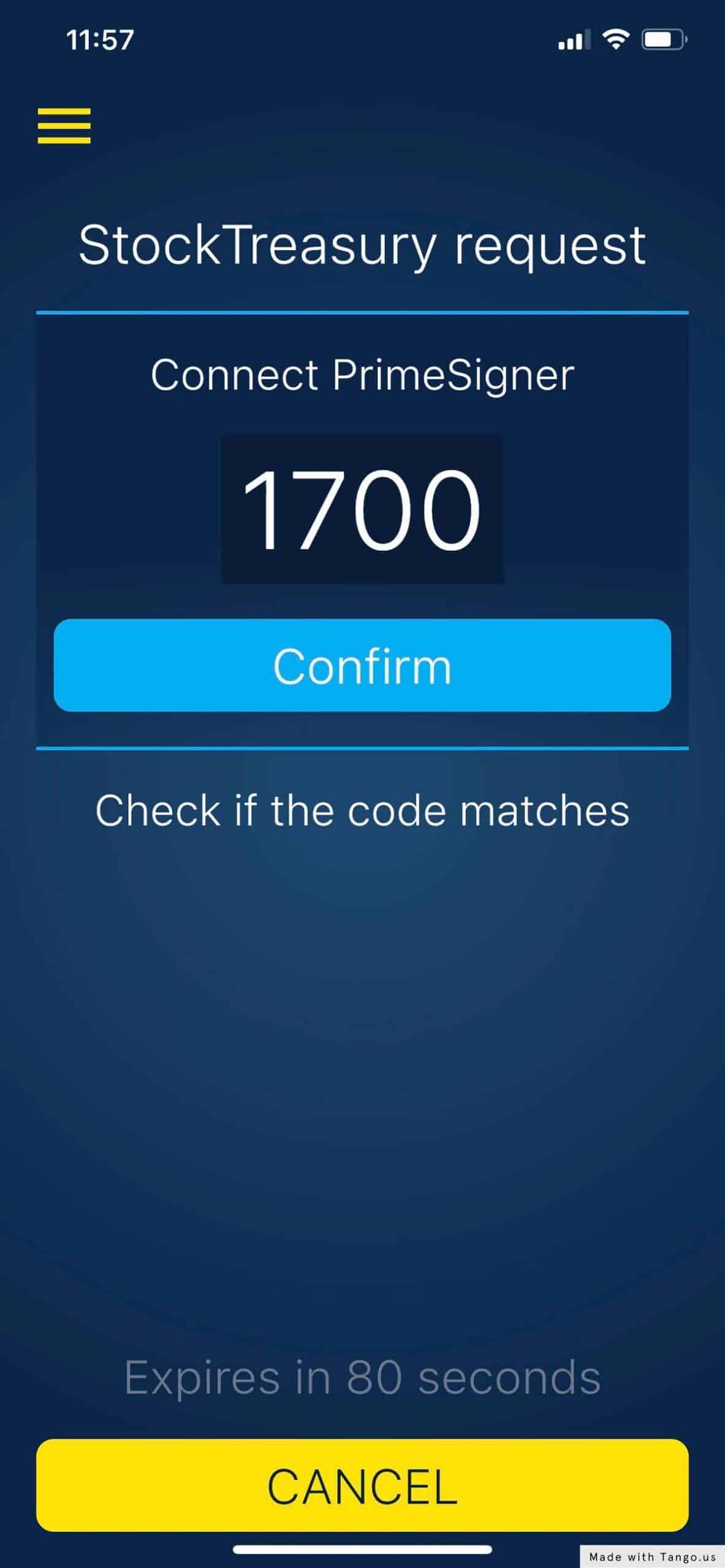Confirm the PrimeSigner connection code

click(362, 665)
